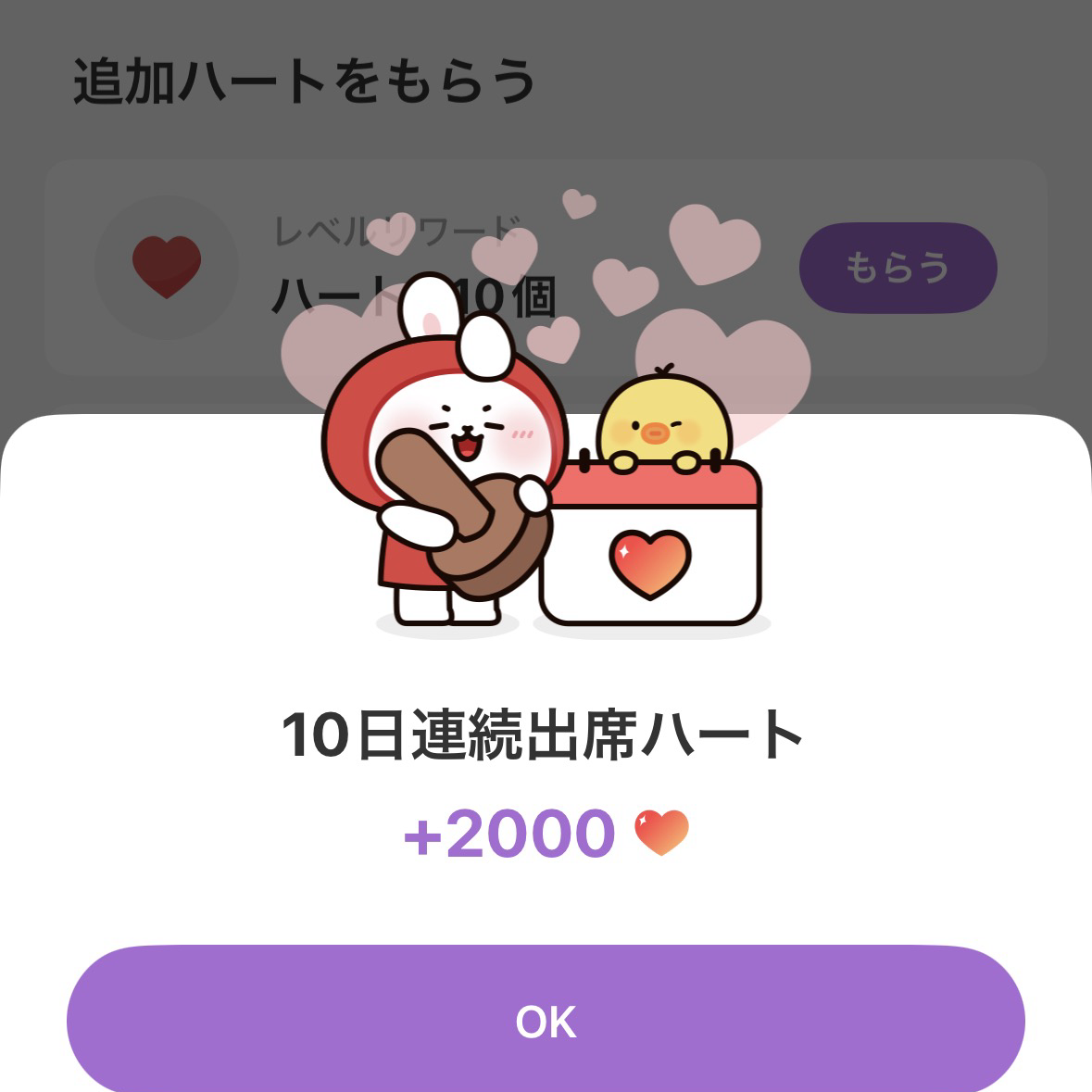Confirm the reward with the OK button
The image size is (1092, 1092).
pyautogui.click(x=546, y=1020)
